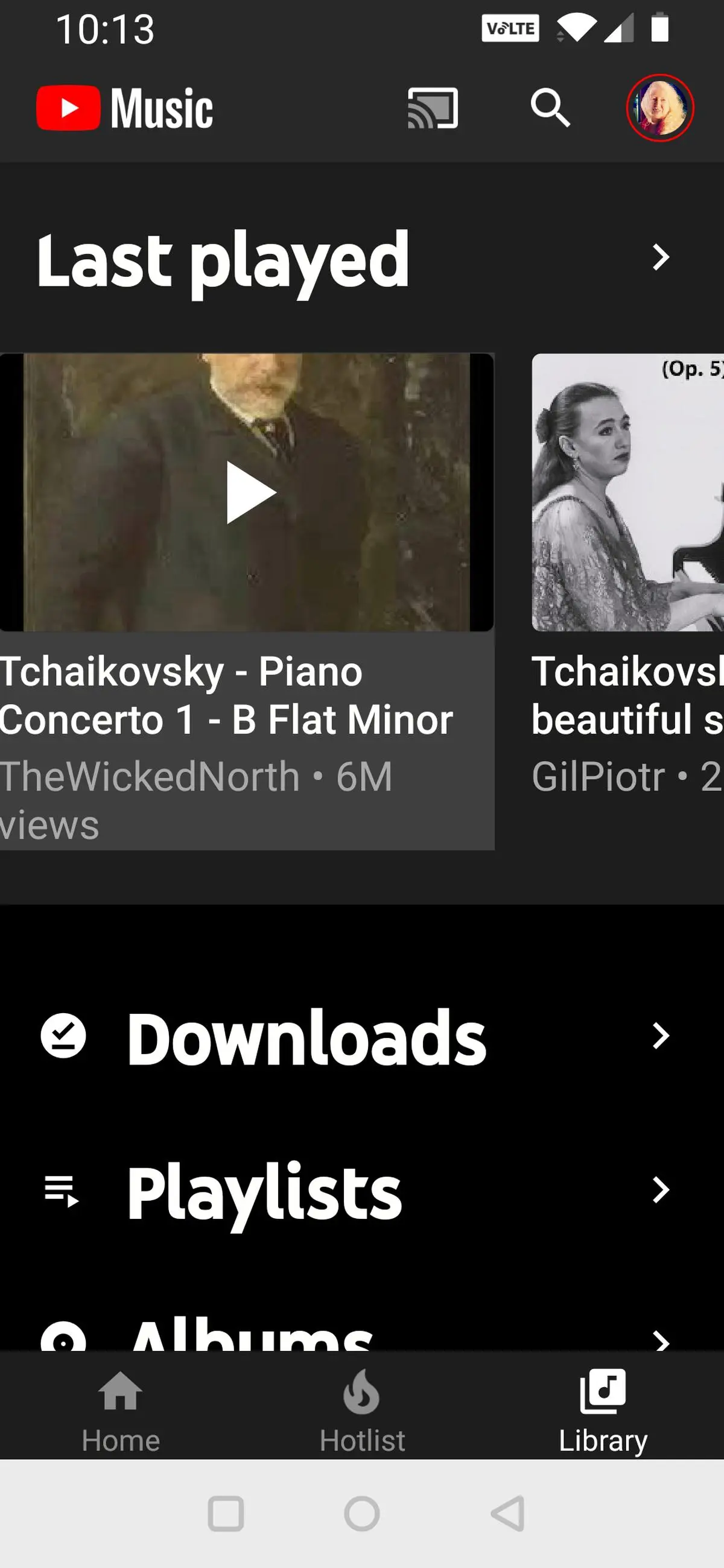Select the Library tab
This screenshot has width=724, height=1568.
[603, 1411]
